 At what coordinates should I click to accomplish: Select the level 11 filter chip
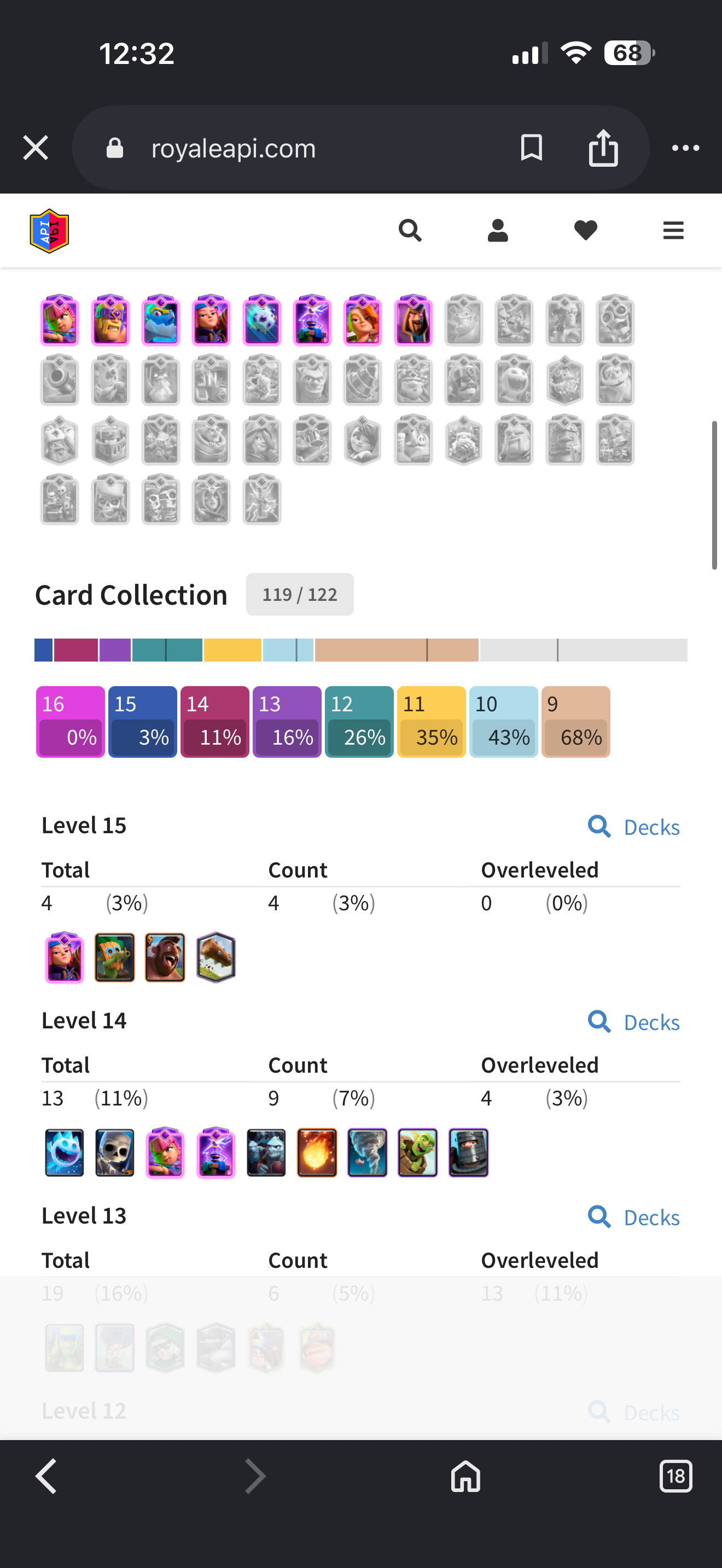(432, 722)
